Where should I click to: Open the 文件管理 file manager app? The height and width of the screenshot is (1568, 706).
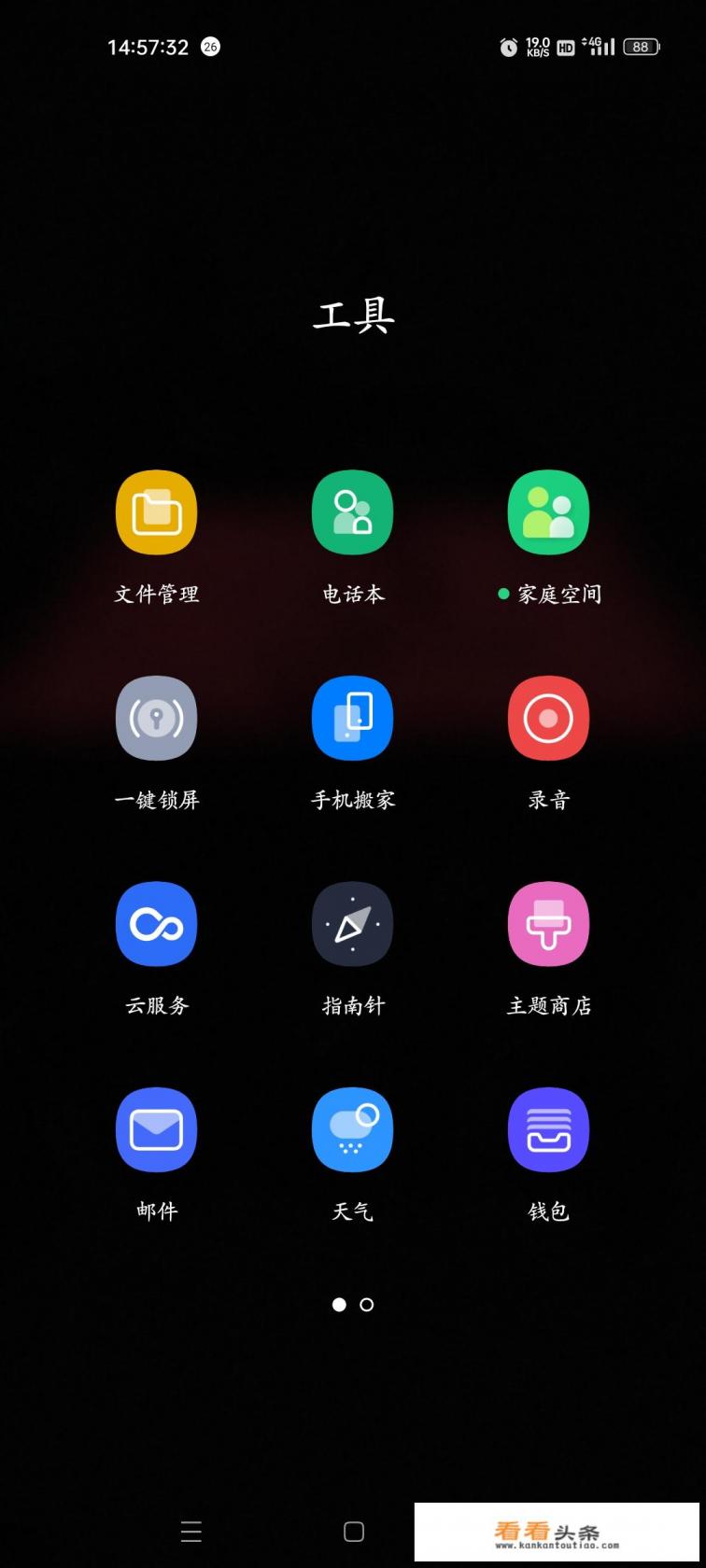tap(156, 511)
